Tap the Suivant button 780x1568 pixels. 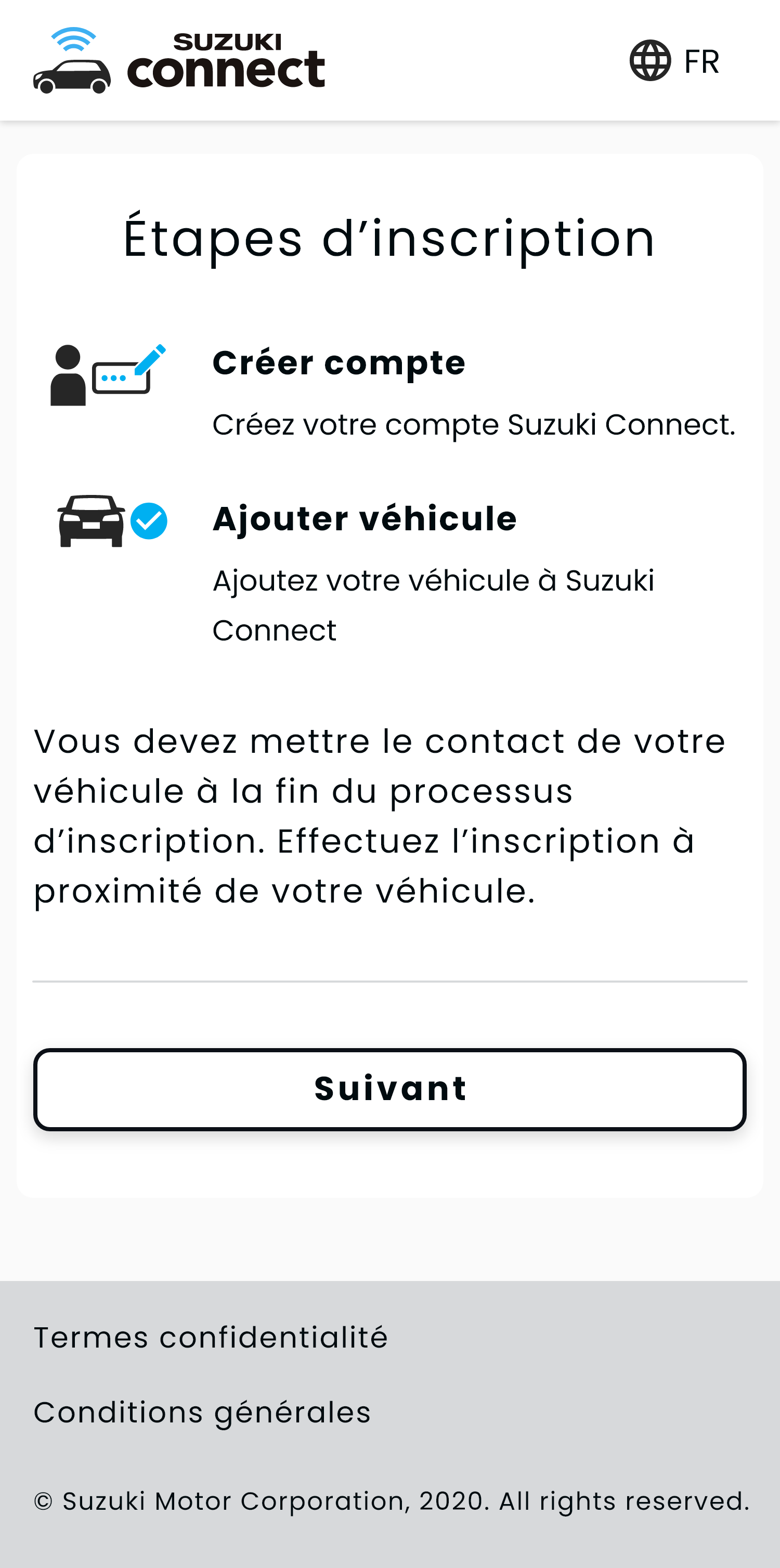389,1089
